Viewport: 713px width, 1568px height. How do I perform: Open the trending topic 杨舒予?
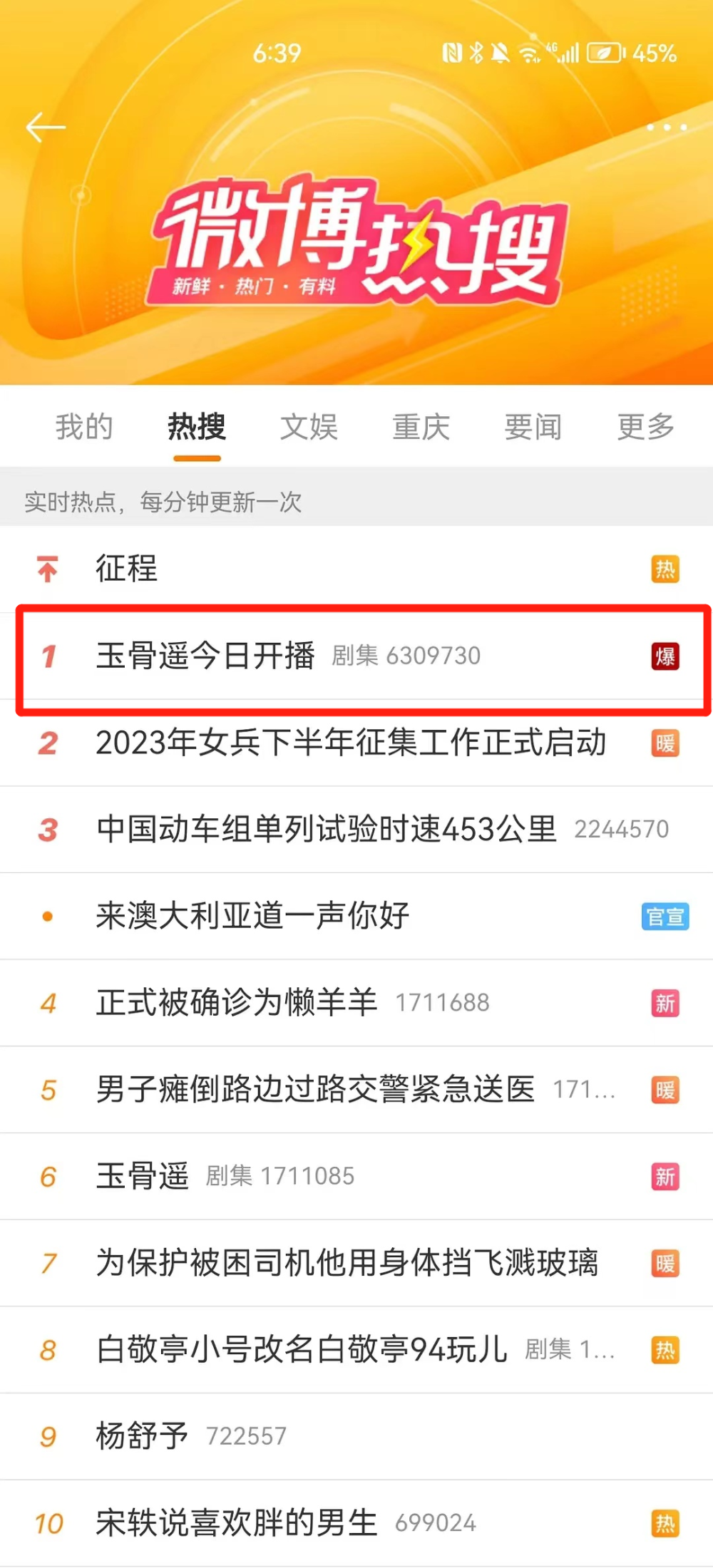[x=143, y=1436]
